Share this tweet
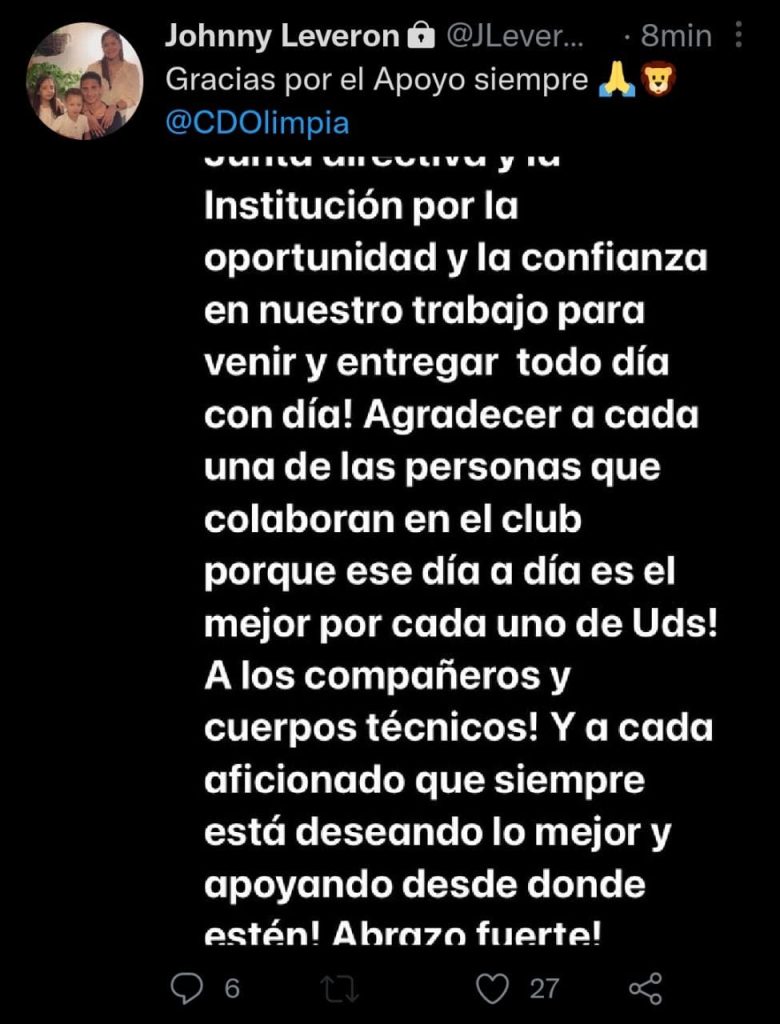The image size is (780, 1024). point(646,989)
